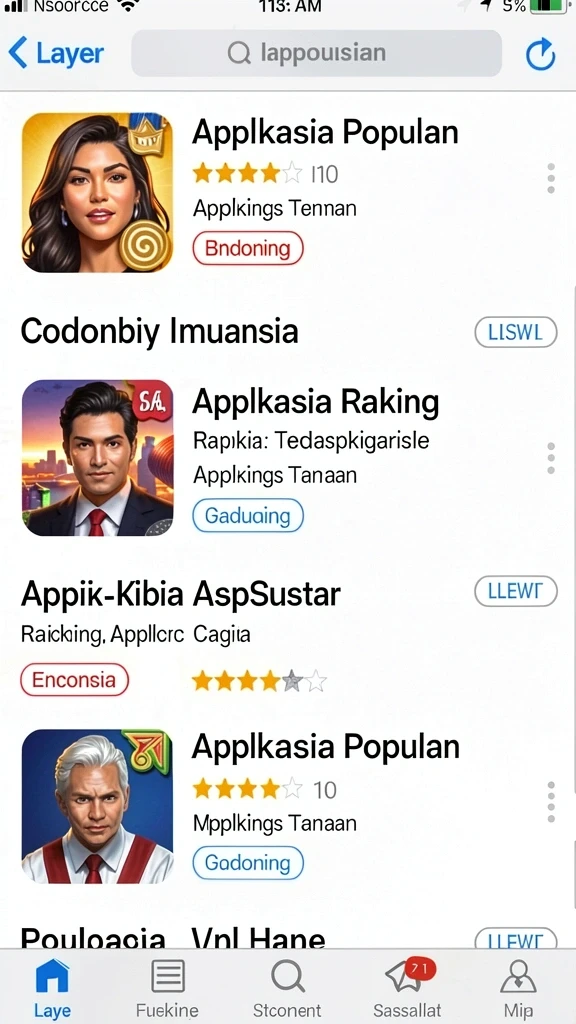Open the Applkasia Raking app icon
Screen dimensions: 576x1024
coord(97,457)
